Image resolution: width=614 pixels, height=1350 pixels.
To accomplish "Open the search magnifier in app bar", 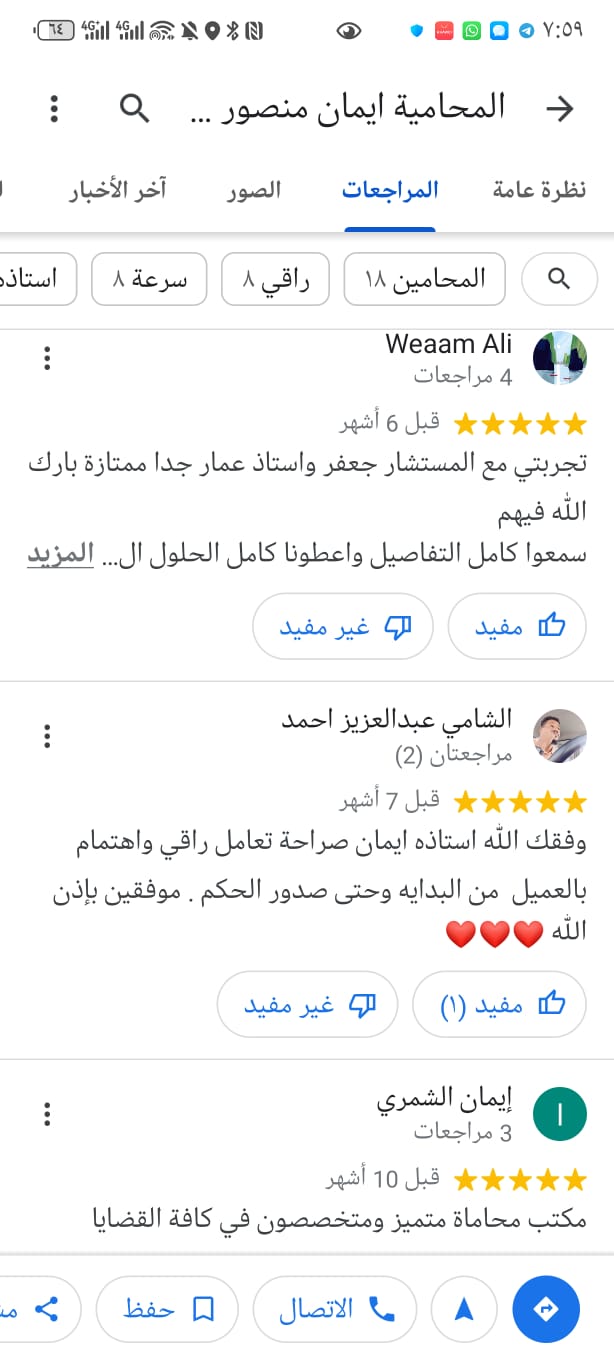I will 134,107.
